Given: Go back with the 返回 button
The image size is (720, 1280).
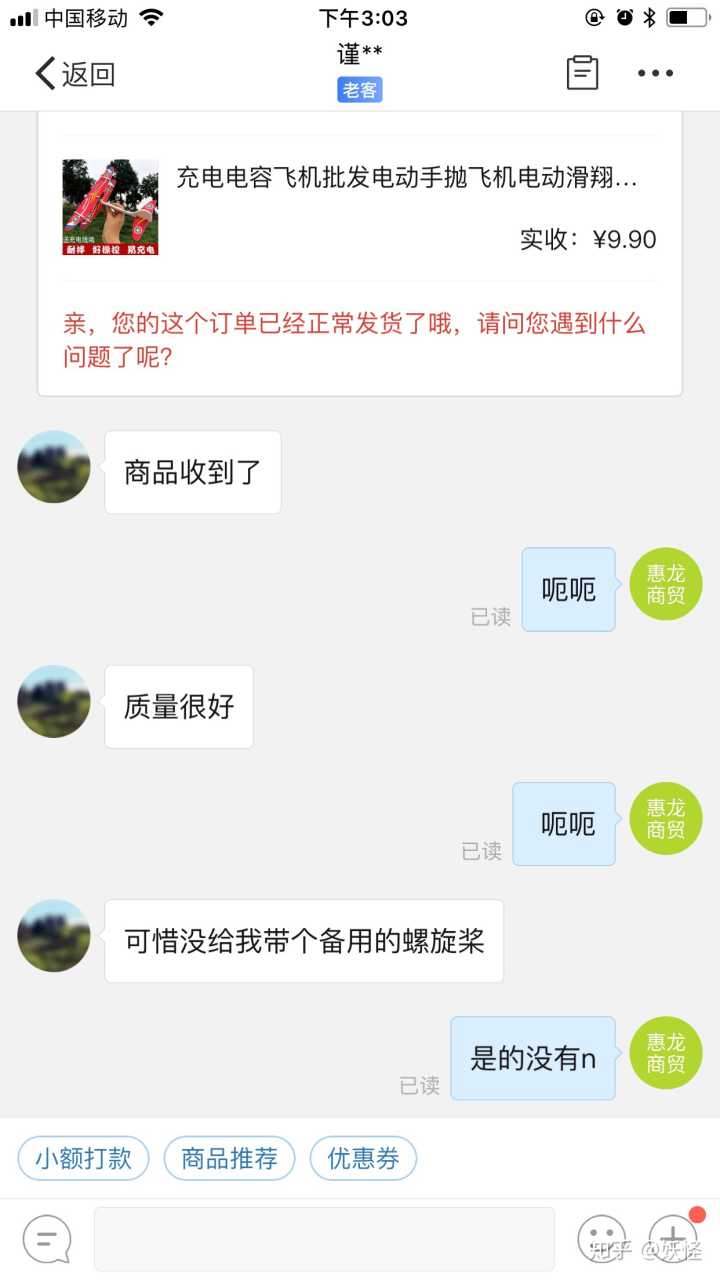Looking at the screenshot, I should (x=75, y=74).
